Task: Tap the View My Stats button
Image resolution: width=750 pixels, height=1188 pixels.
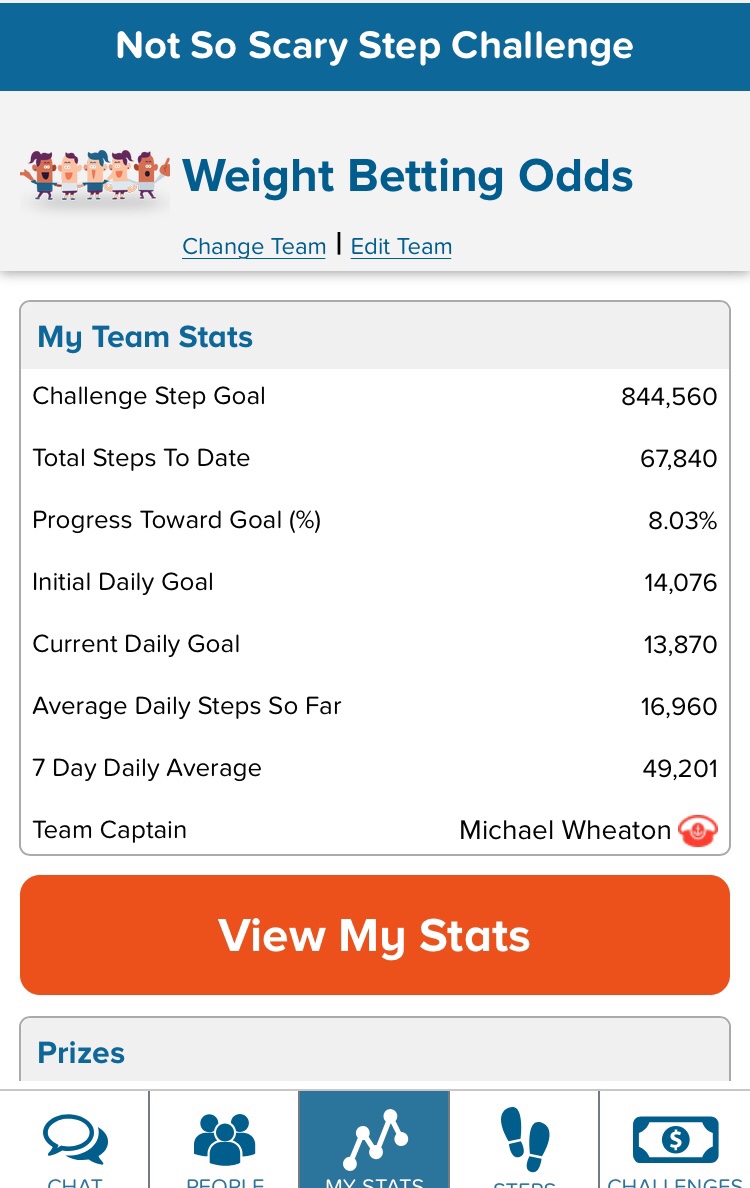Action: pyautogui.click(x=375, y=936)
